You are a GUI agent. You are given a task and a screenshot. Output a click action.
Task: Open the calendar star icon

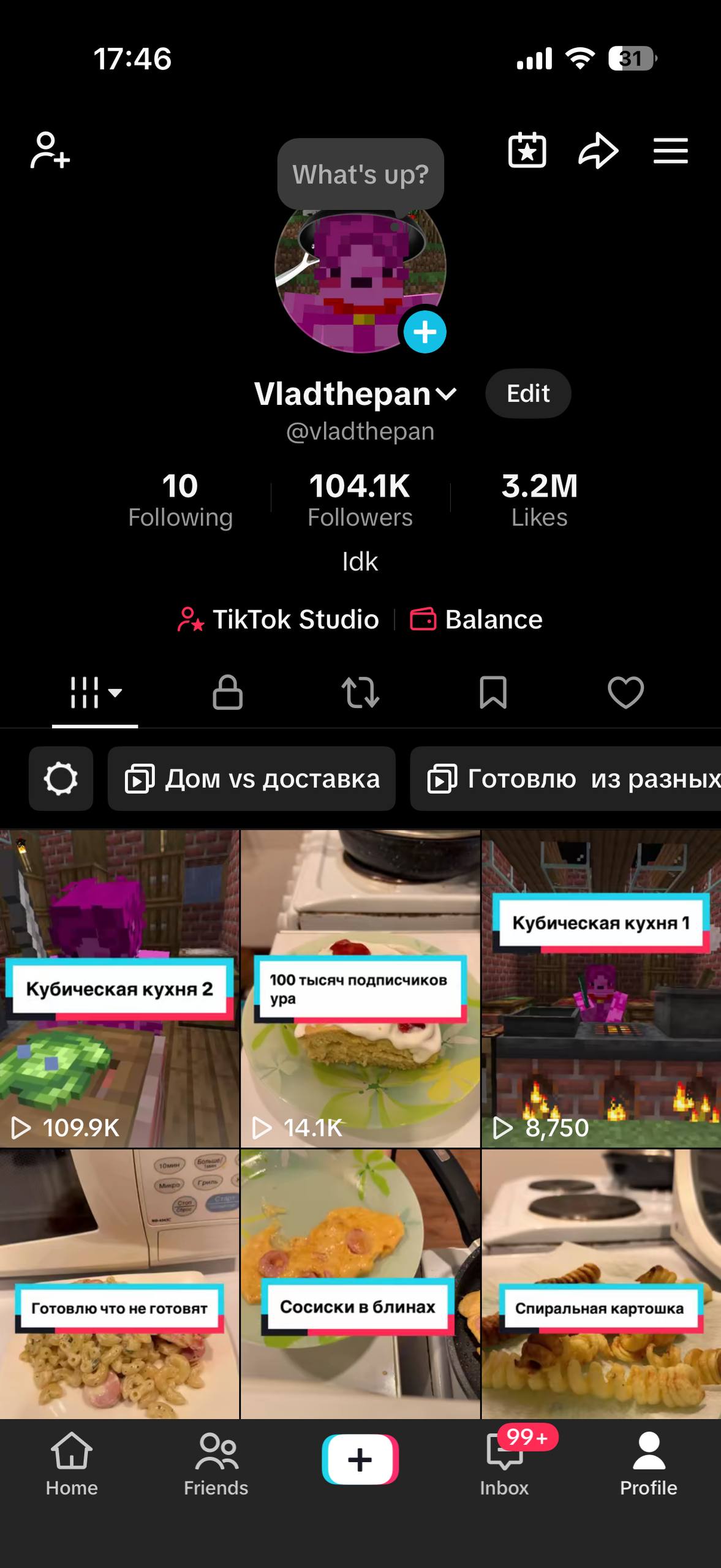527,151
